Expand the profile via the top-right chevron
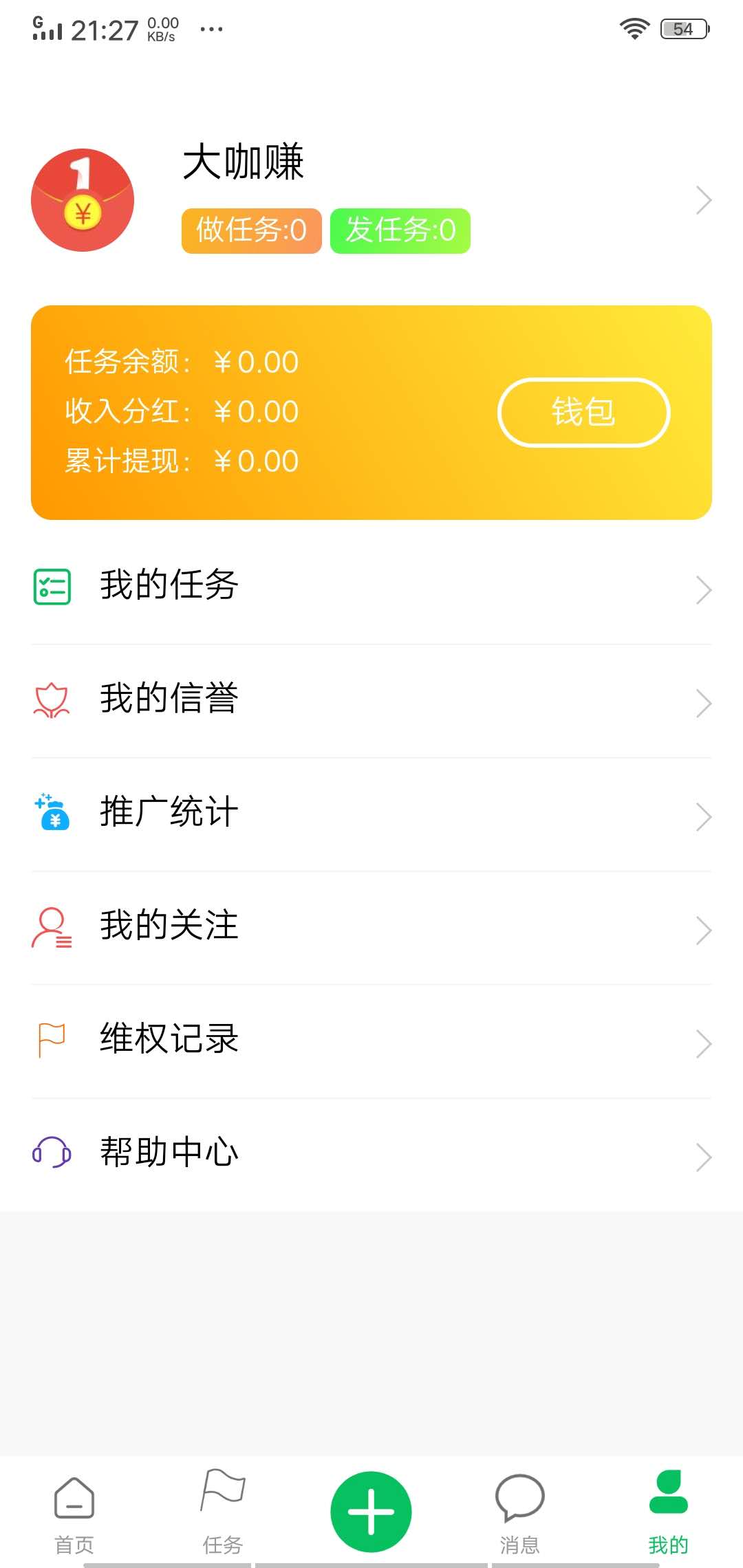Image resolution: width=743 pixels, height=1568 pixels. pyautogui.click(x=704, y=199)
